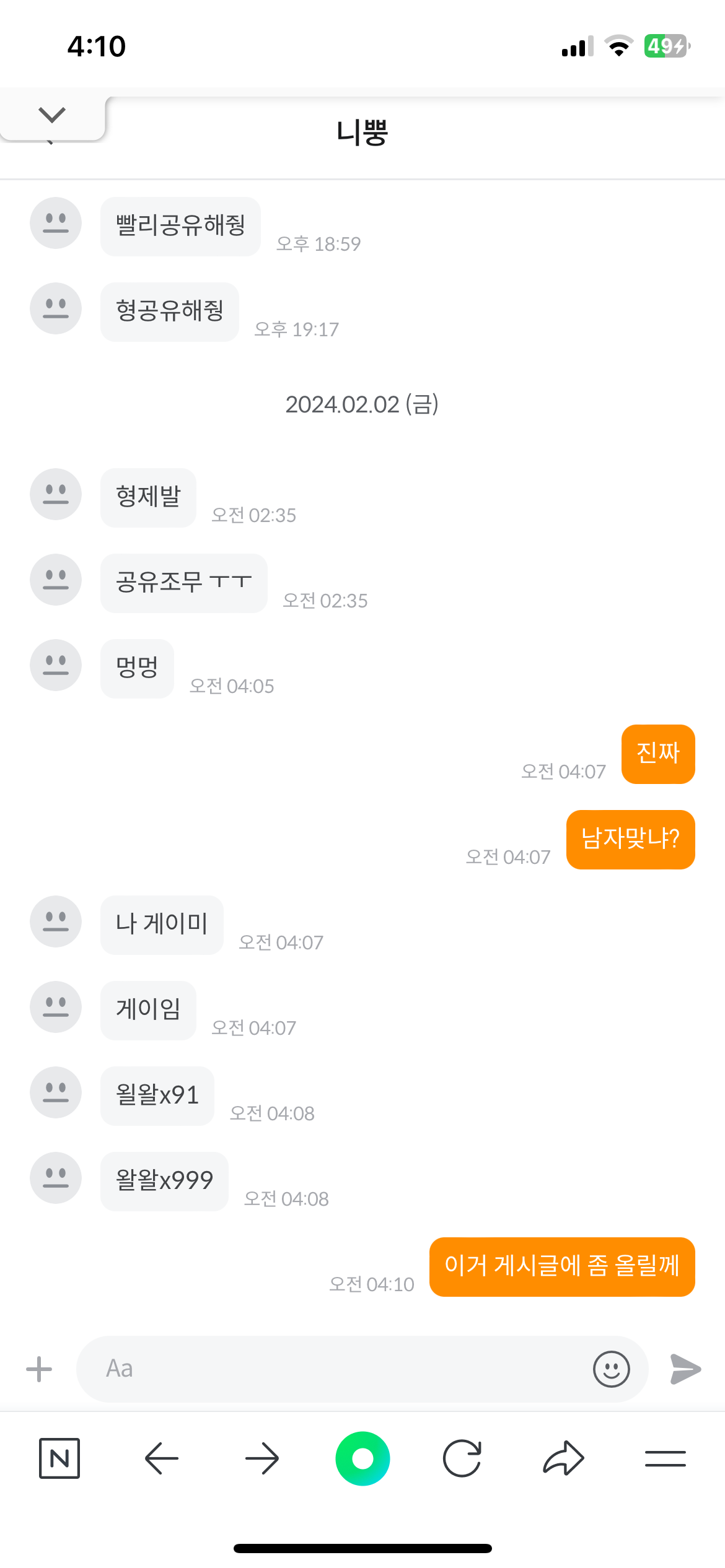Go back to the previous page
Viewport: 725px width, 1568px height.
161,1458
